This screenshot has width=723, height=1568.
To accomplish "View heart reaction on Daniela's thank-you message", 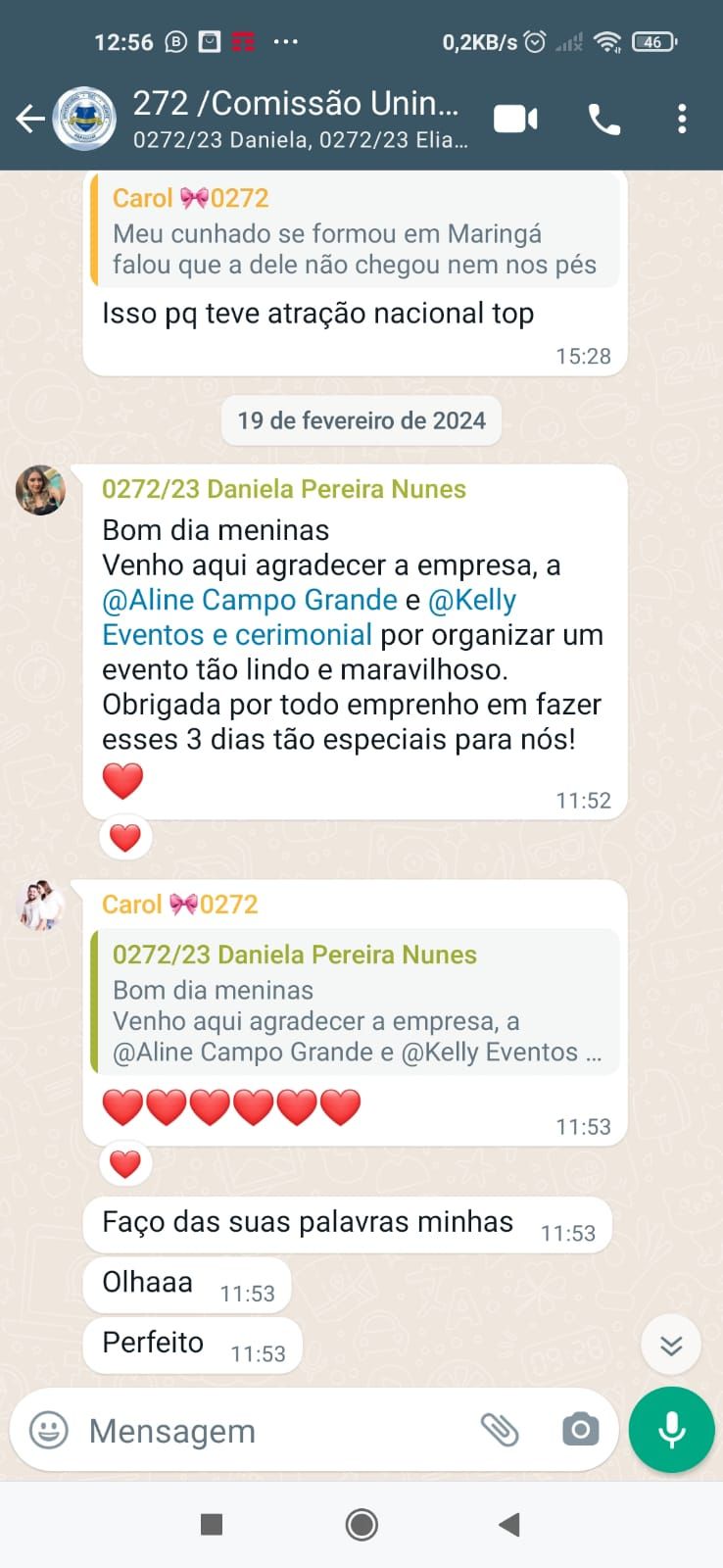I will 125,839.
